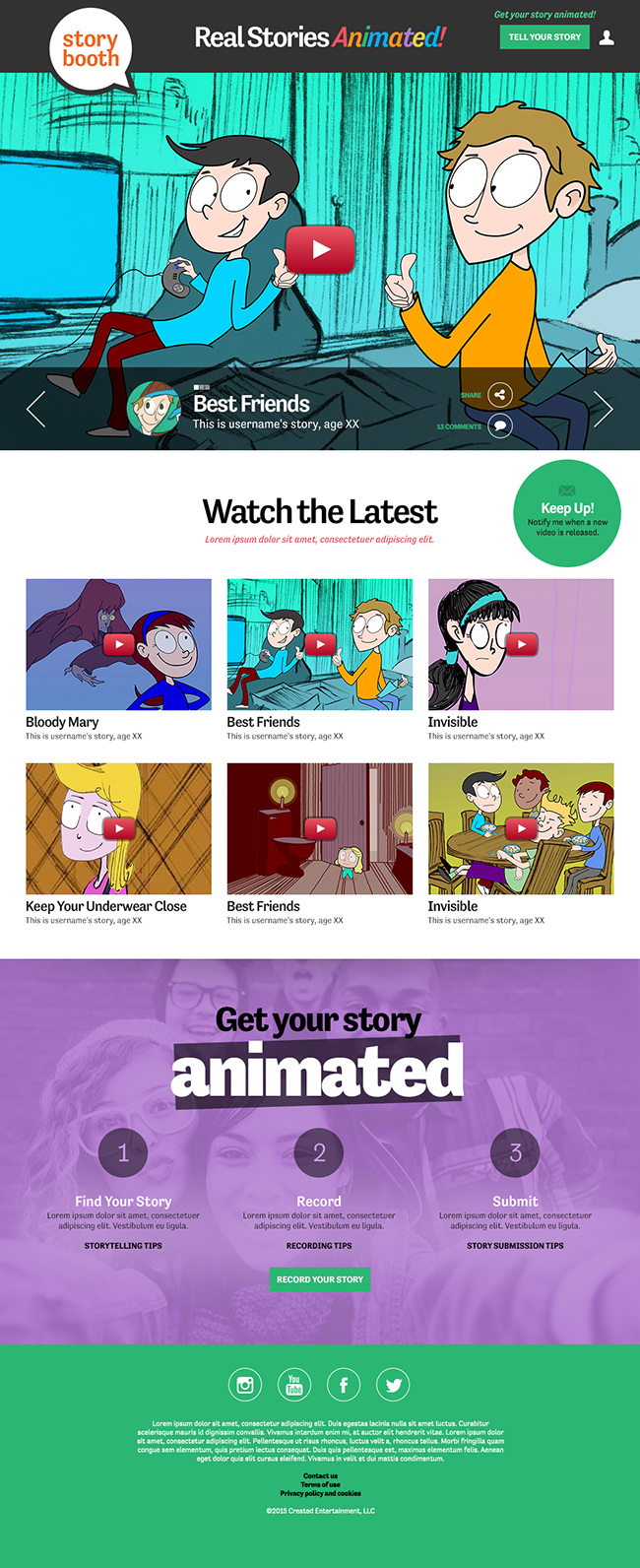Open the Twitter profile

tap(393, 1385)
